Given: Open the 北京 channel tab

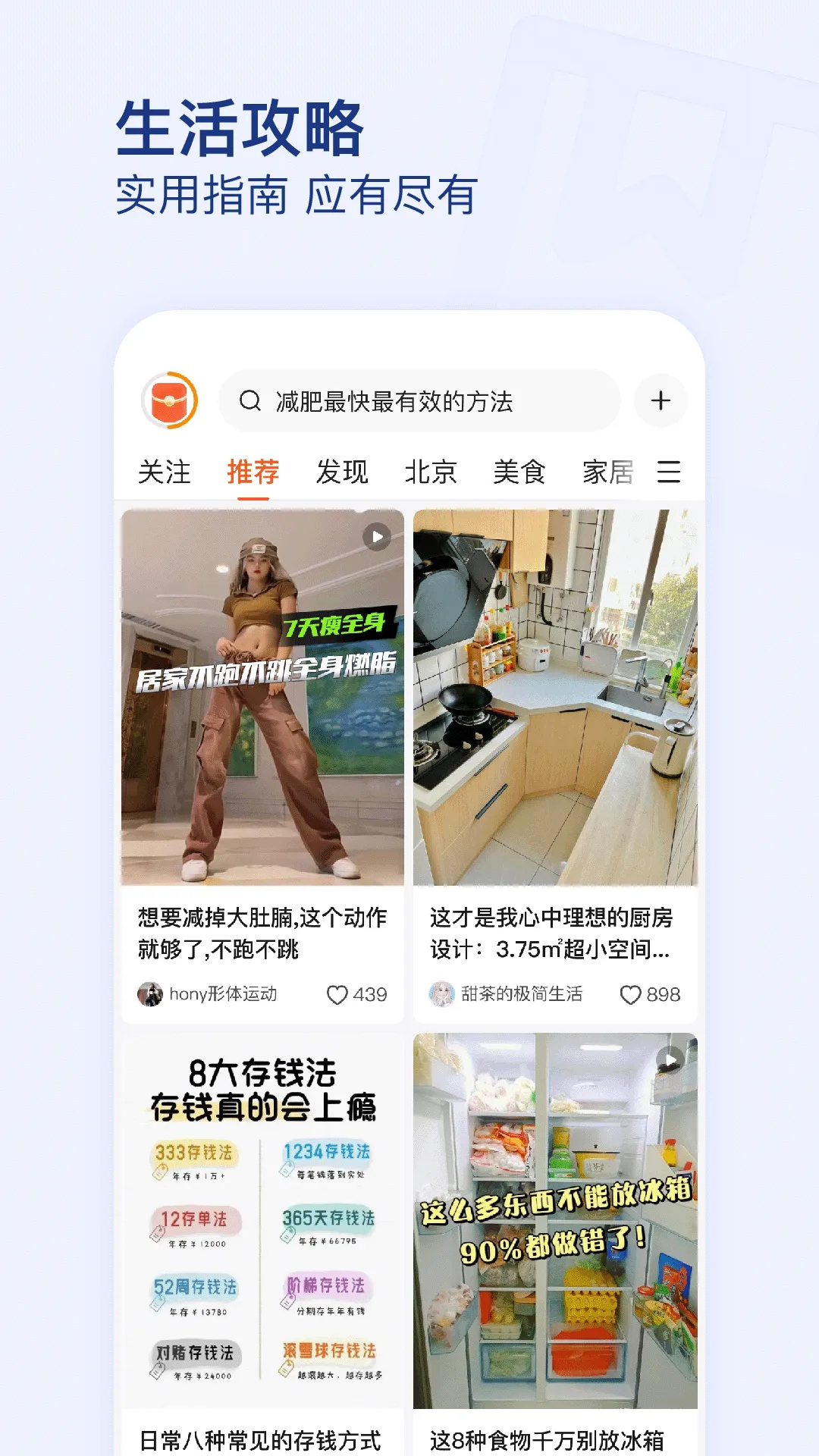Looking at the screenshot, I should (x=431, y=471).
